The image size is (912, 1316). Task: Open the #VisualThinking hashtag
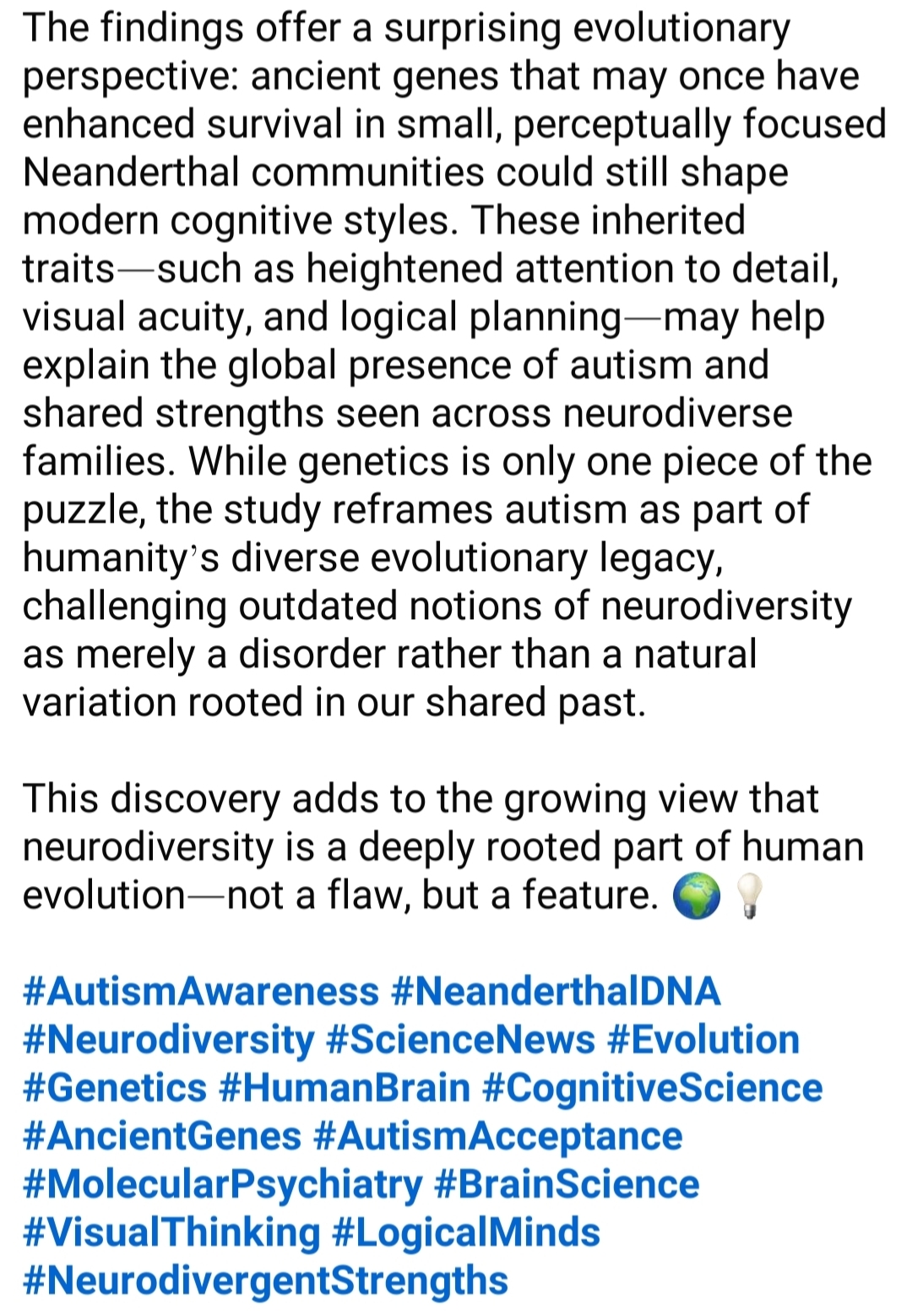click(x=171, y=1232)
